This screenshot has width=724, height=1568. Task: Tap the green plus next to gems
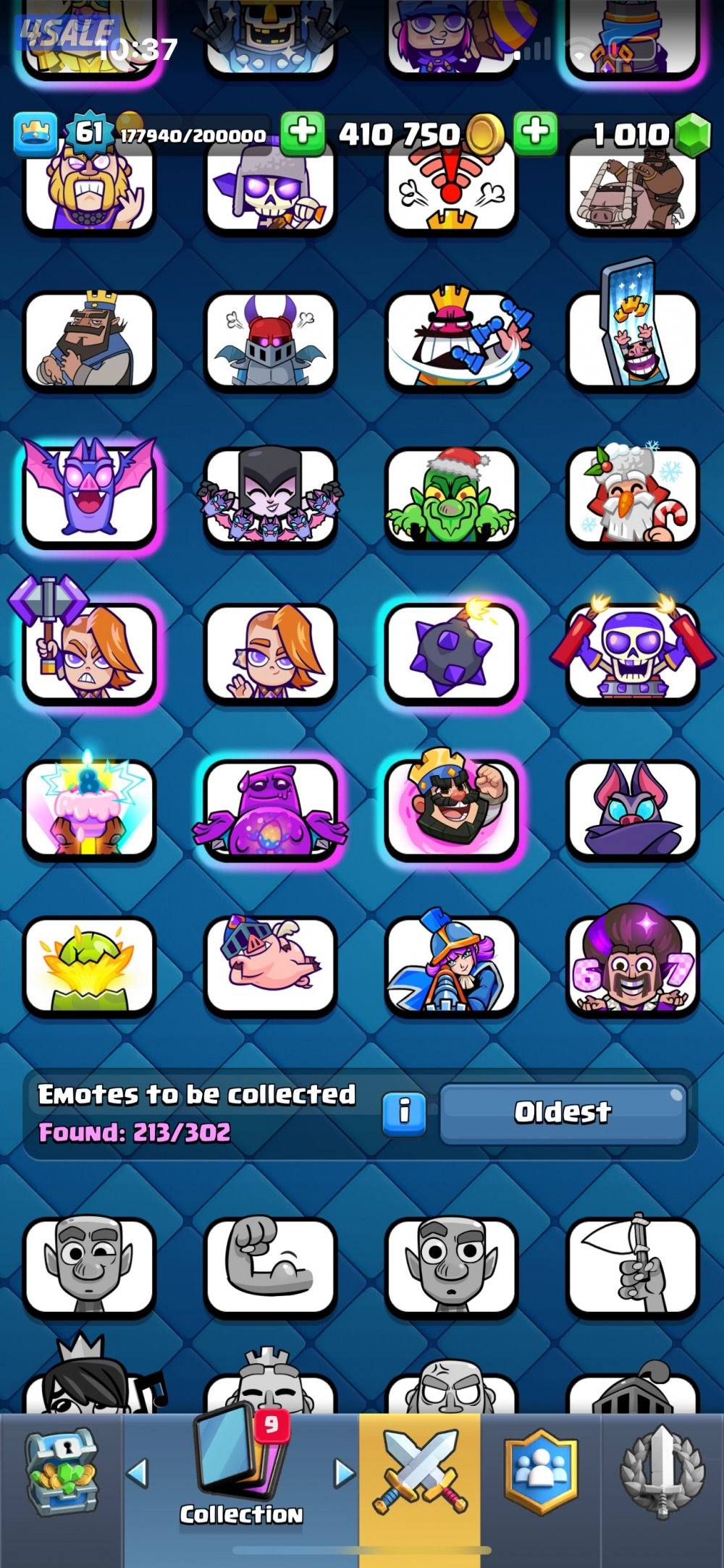[535, 133]
